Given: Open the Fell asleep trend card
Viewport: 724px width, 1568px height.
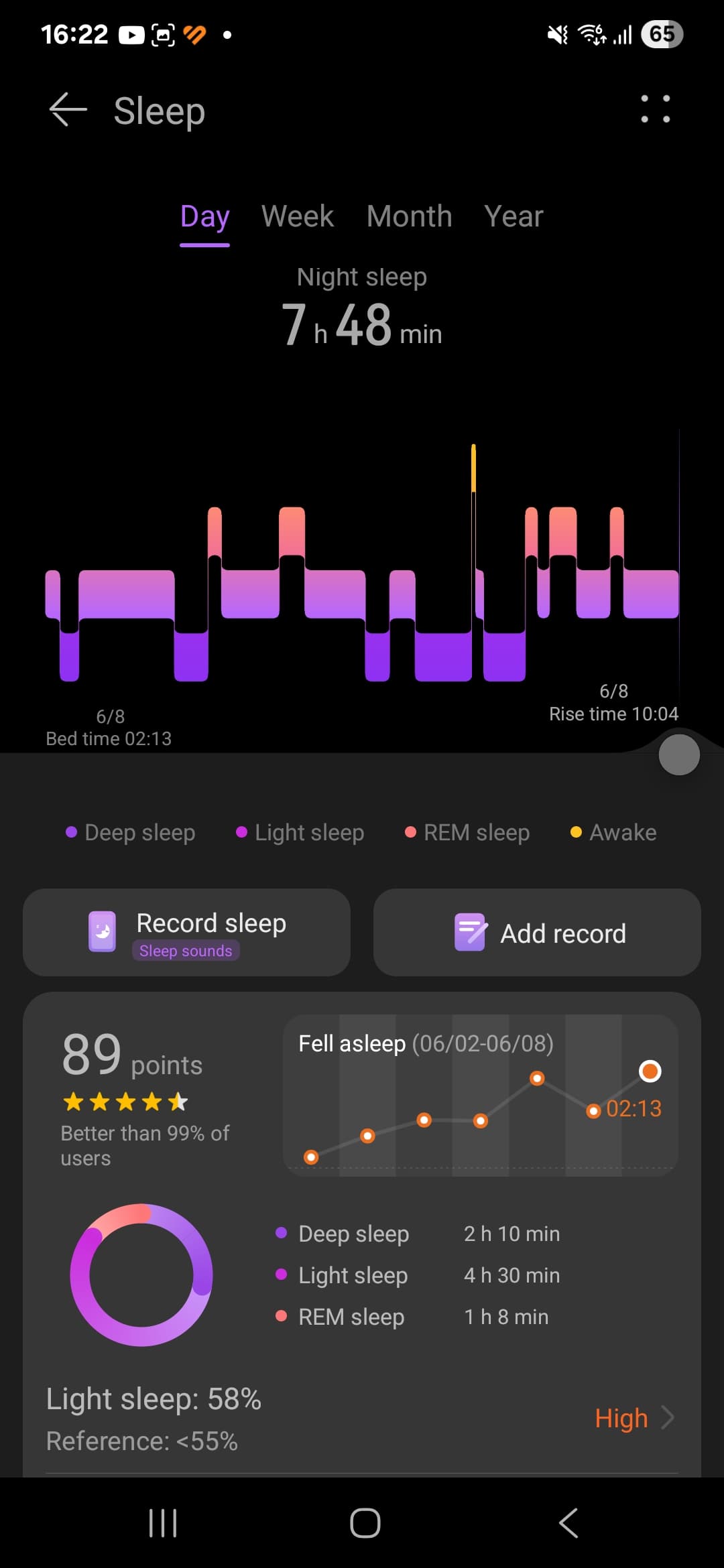Looking at the screenshot, I should pos(481,1096).
